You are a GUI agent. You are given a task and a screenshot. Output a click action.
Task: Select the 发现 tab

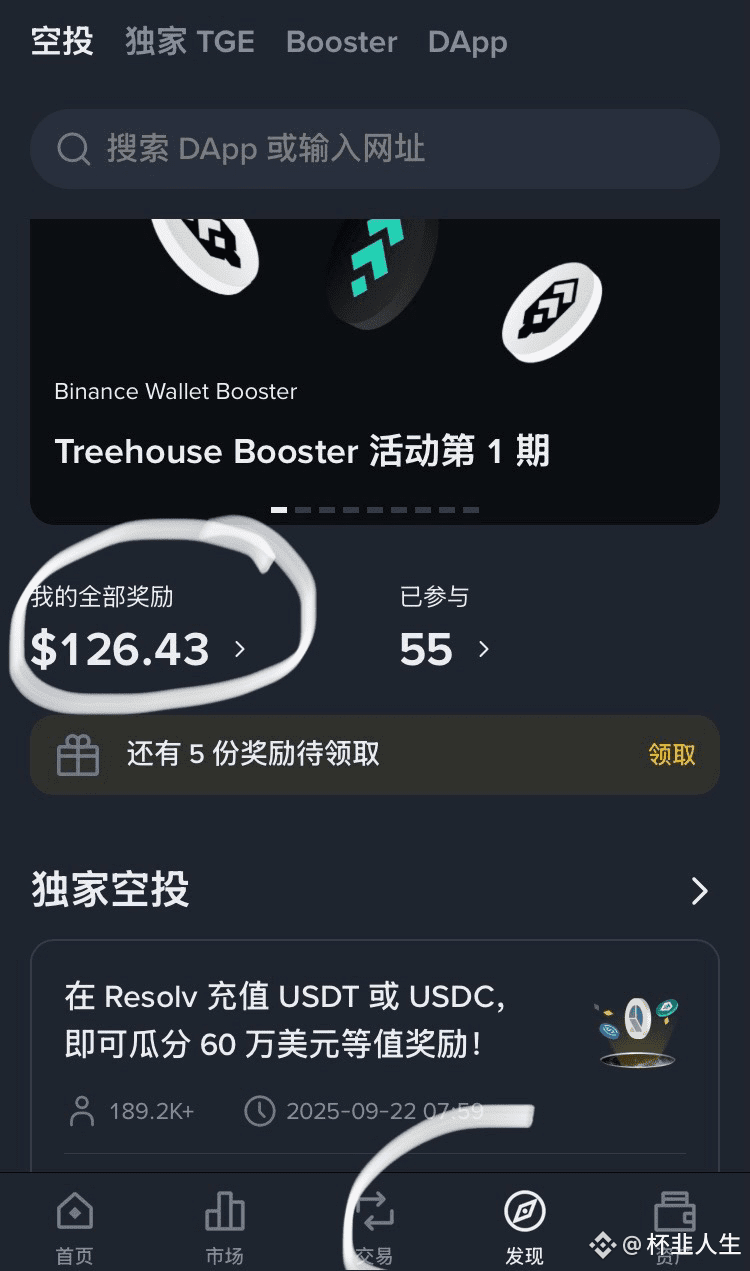click(524, 1228)
